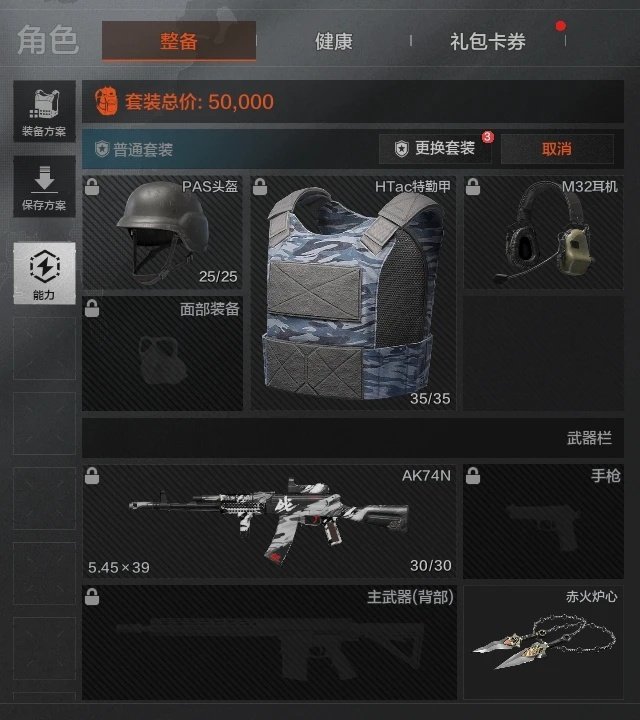Screen dimensions: 640x720
Task: Select the 赤火炉心 melee slot
Action: pyautogui.click(x=543, y=643)
